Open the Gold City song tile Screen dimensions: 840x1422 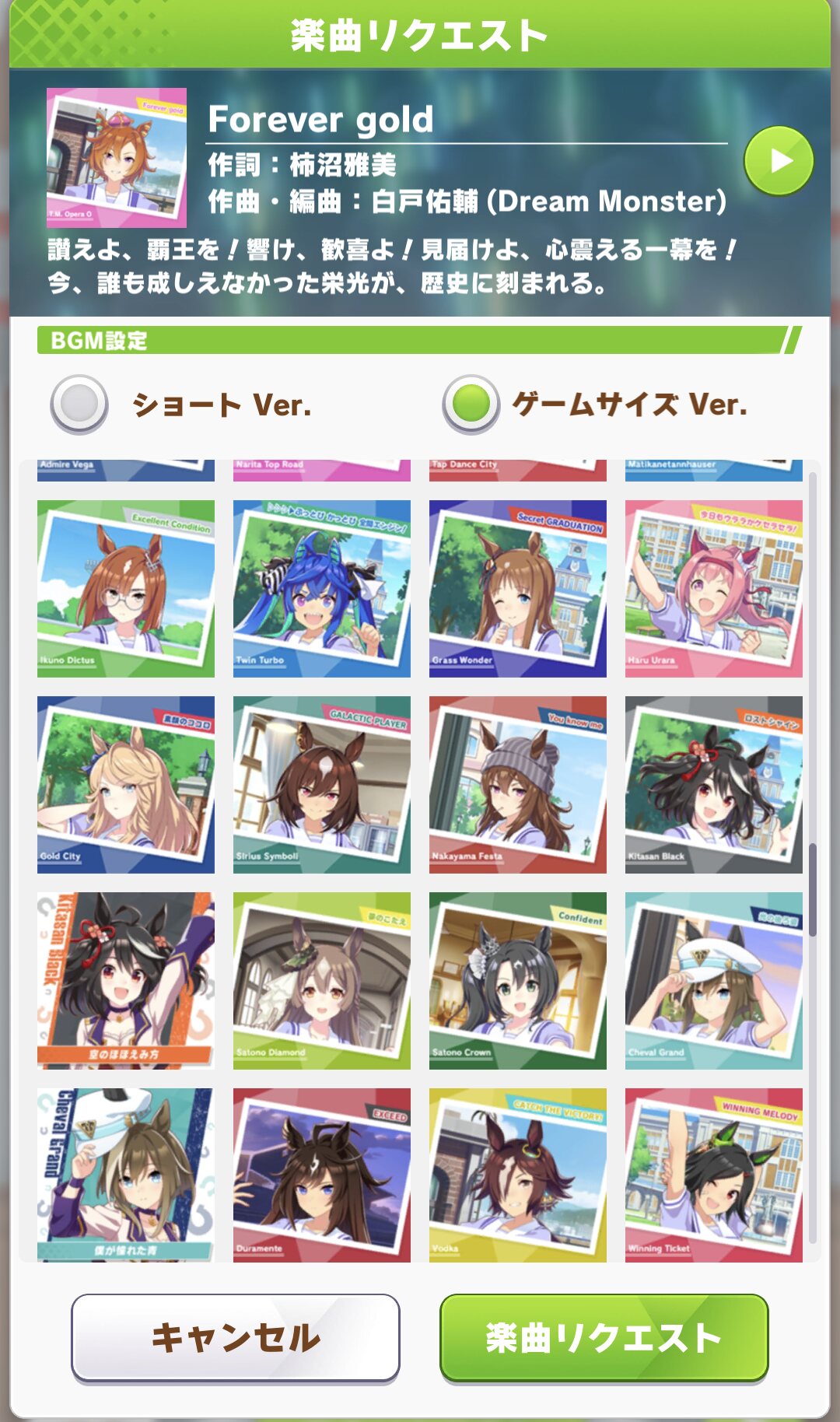click(x=126, y=785)
